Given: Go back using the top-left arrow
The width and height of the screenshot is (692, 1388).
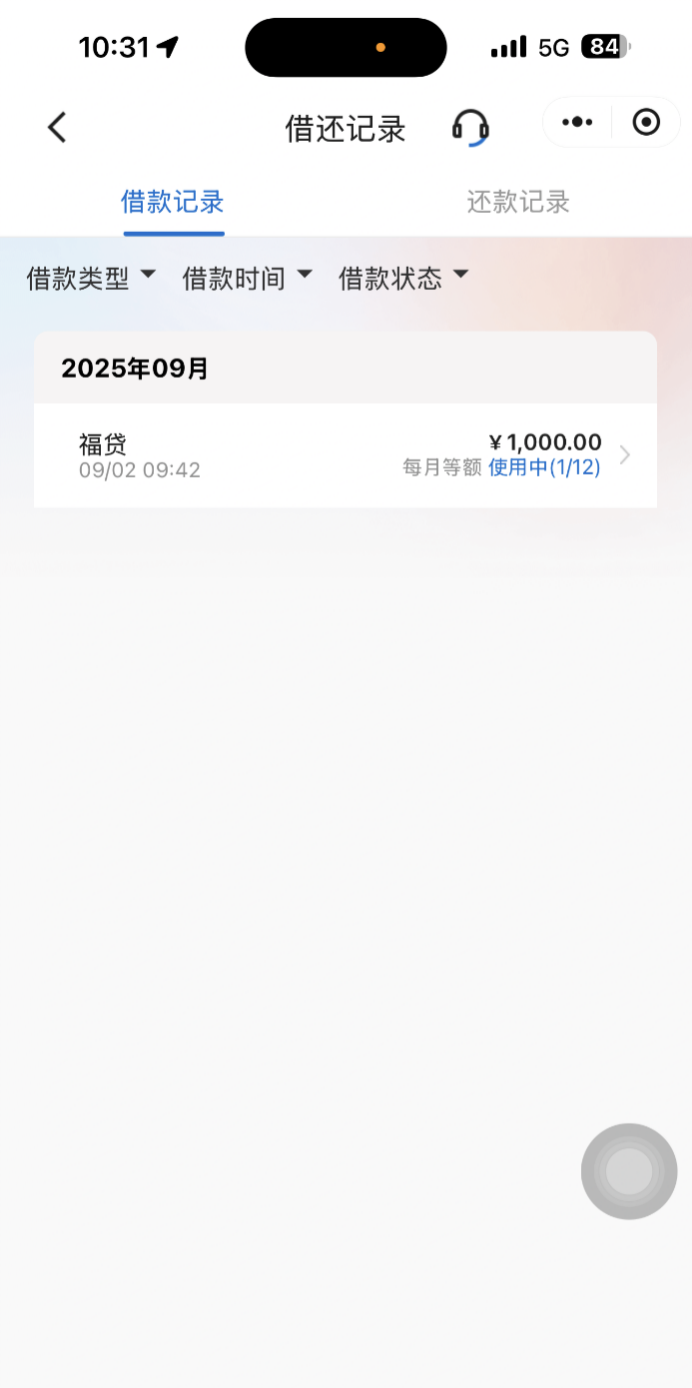Looking at the screenshot, I should point(57,127).
